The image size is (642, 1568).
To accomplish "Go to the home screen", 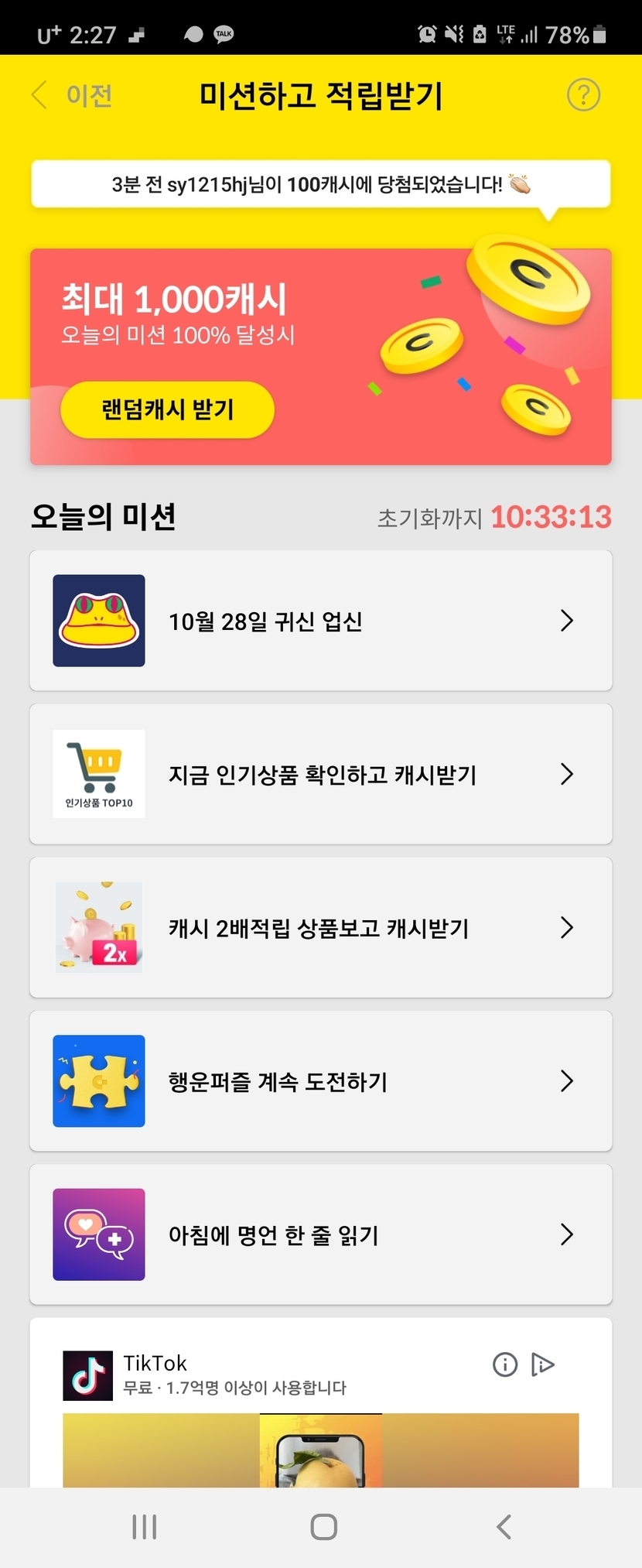I will (x=323, y=1527).
